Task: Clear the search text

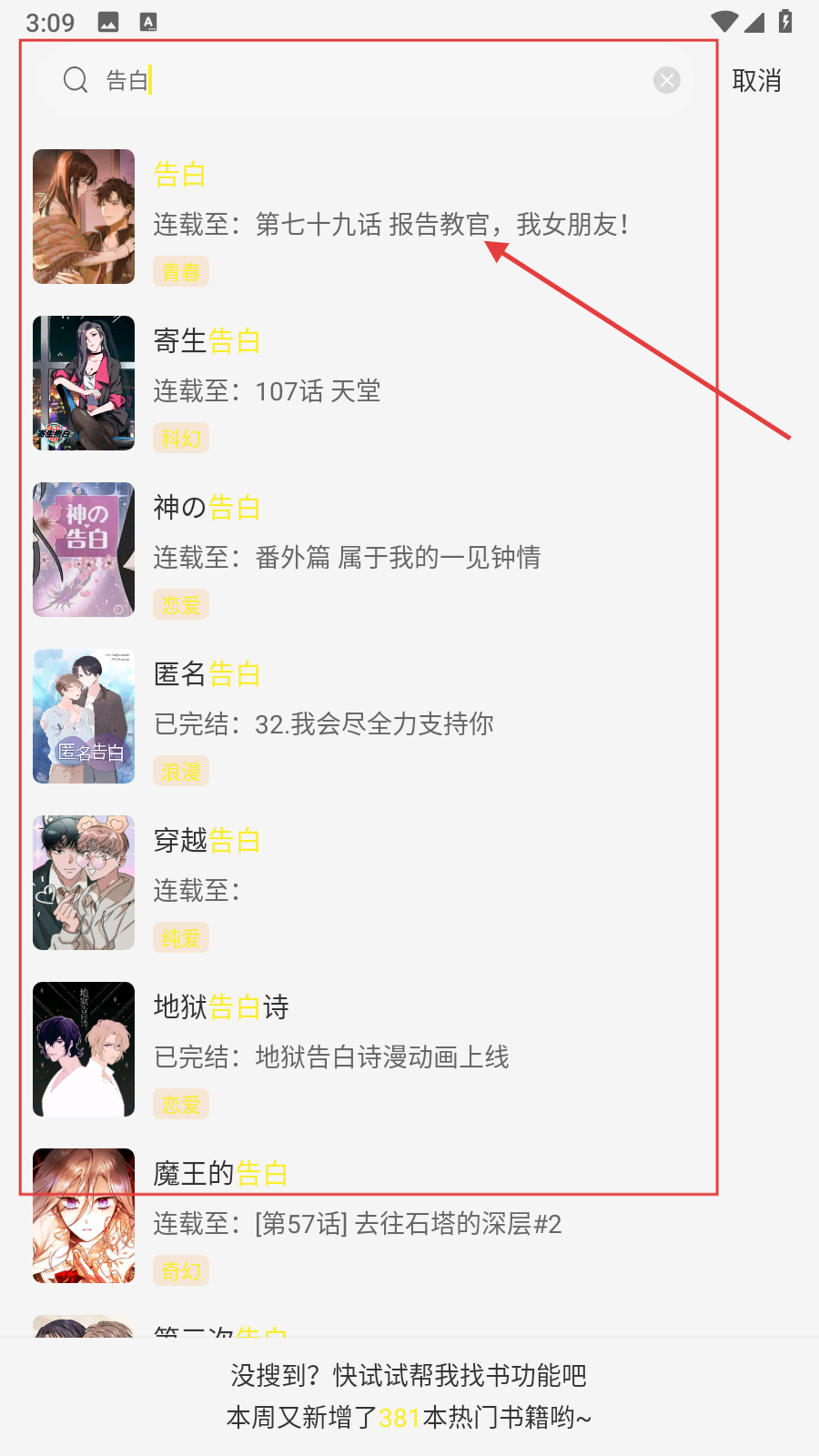Action: pyautogui.click(x=667, y=81)
